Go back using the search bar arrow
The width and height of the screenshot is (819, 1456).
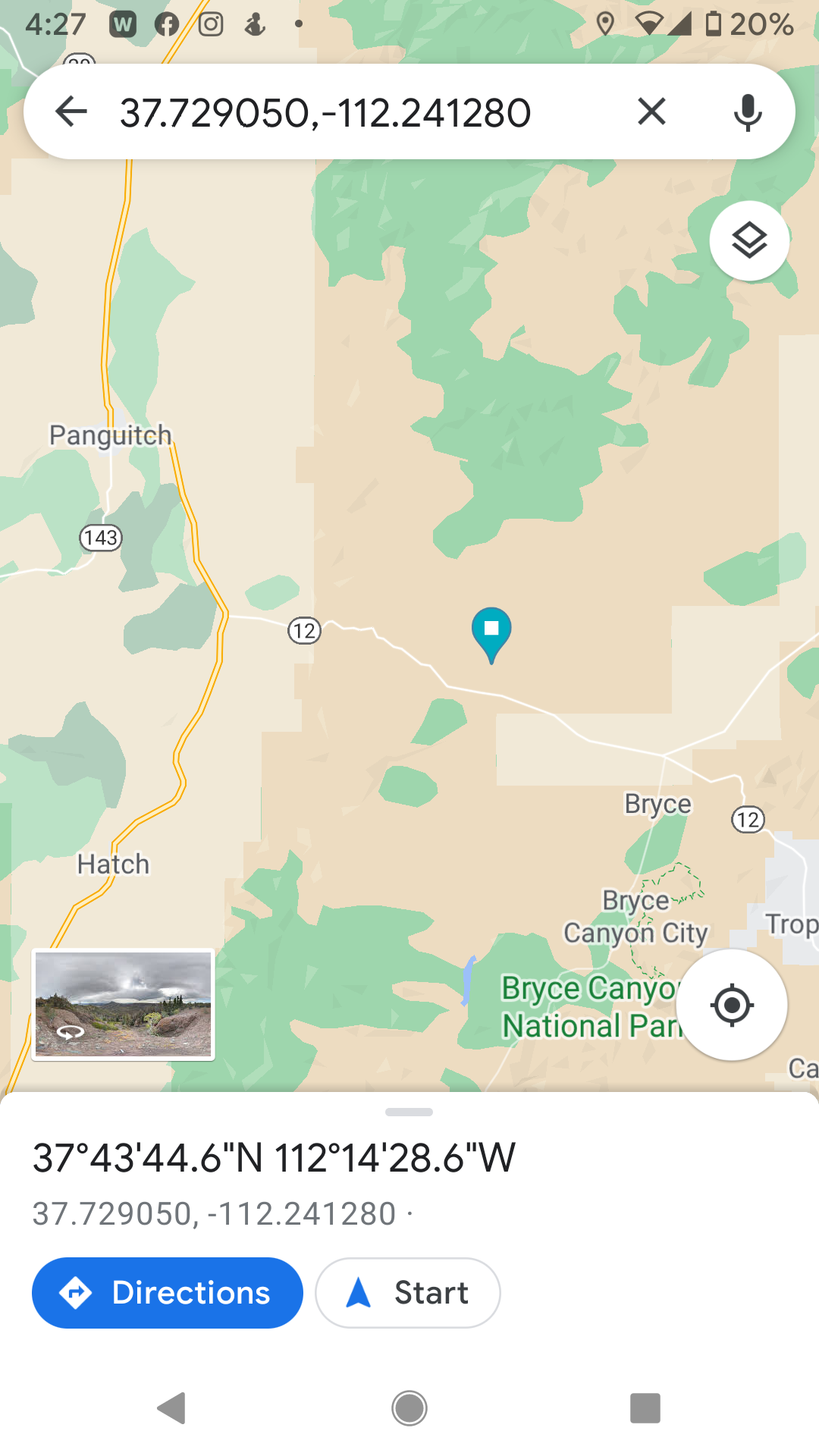(x=71, y=112)
